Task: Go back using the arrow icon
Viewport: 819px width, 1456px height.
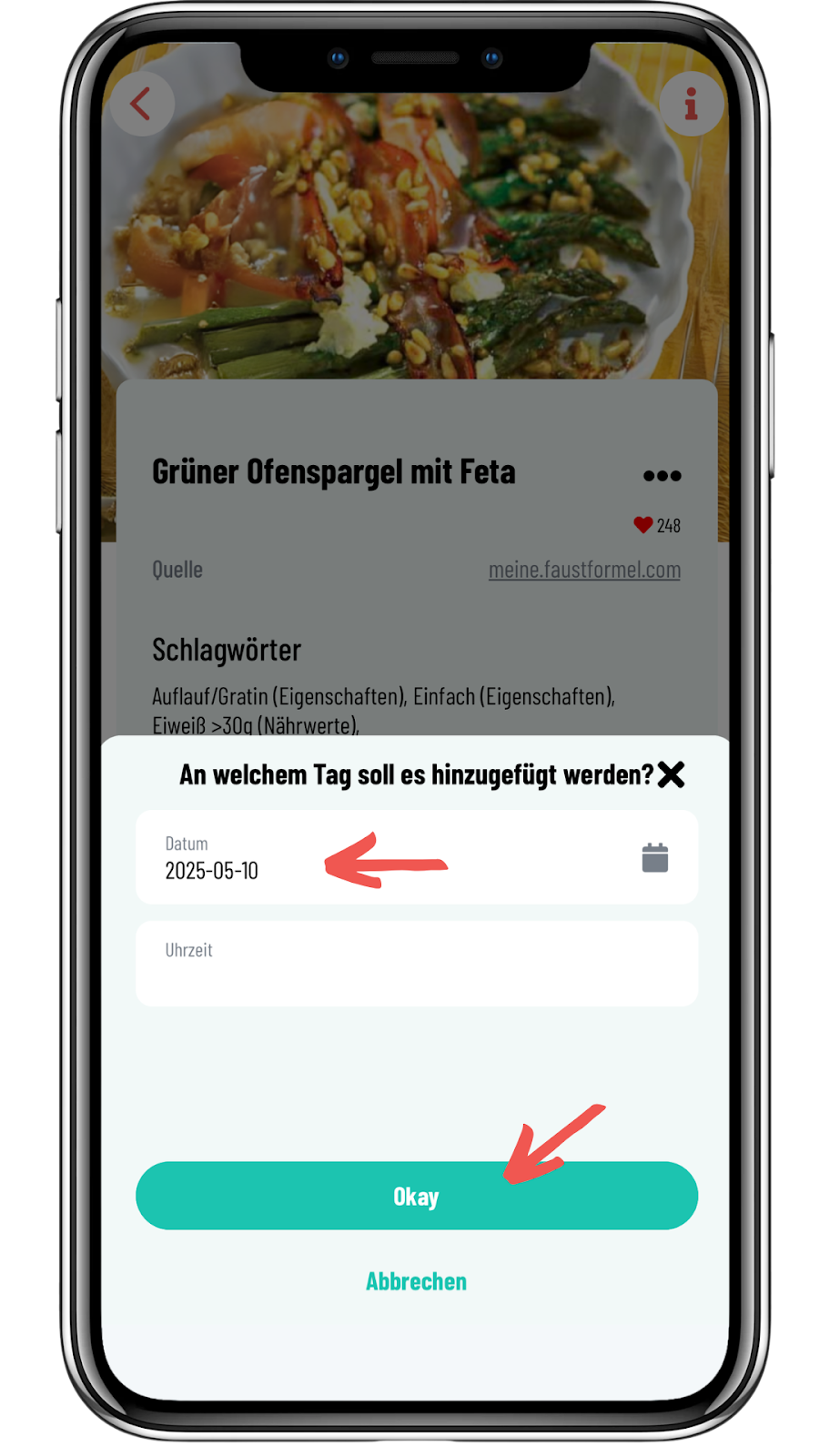Action: pyautogui.click(x=141, y=104)
